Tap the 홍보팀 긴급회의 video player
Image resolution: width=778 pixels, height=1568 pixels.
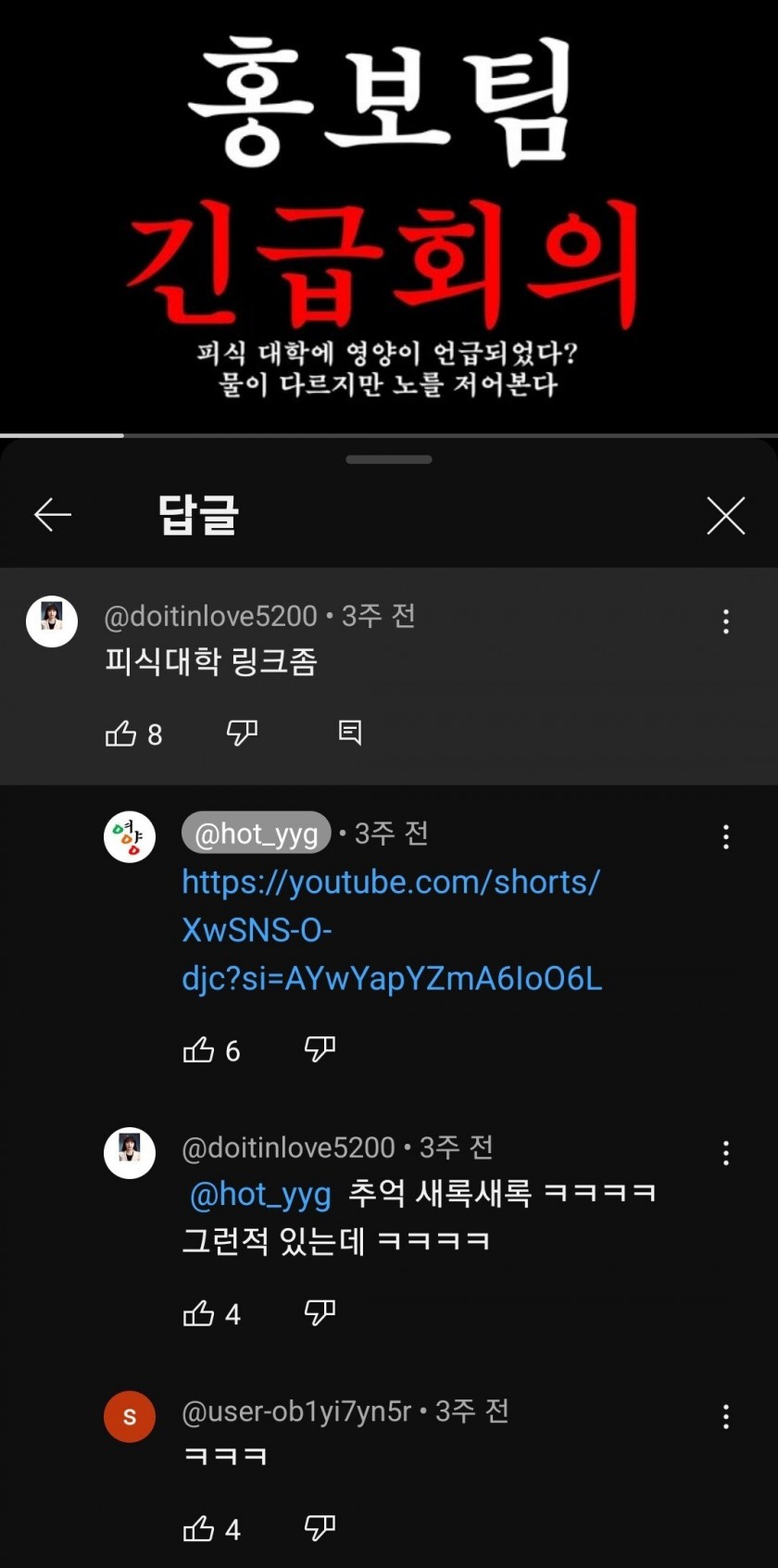point(389,216)
